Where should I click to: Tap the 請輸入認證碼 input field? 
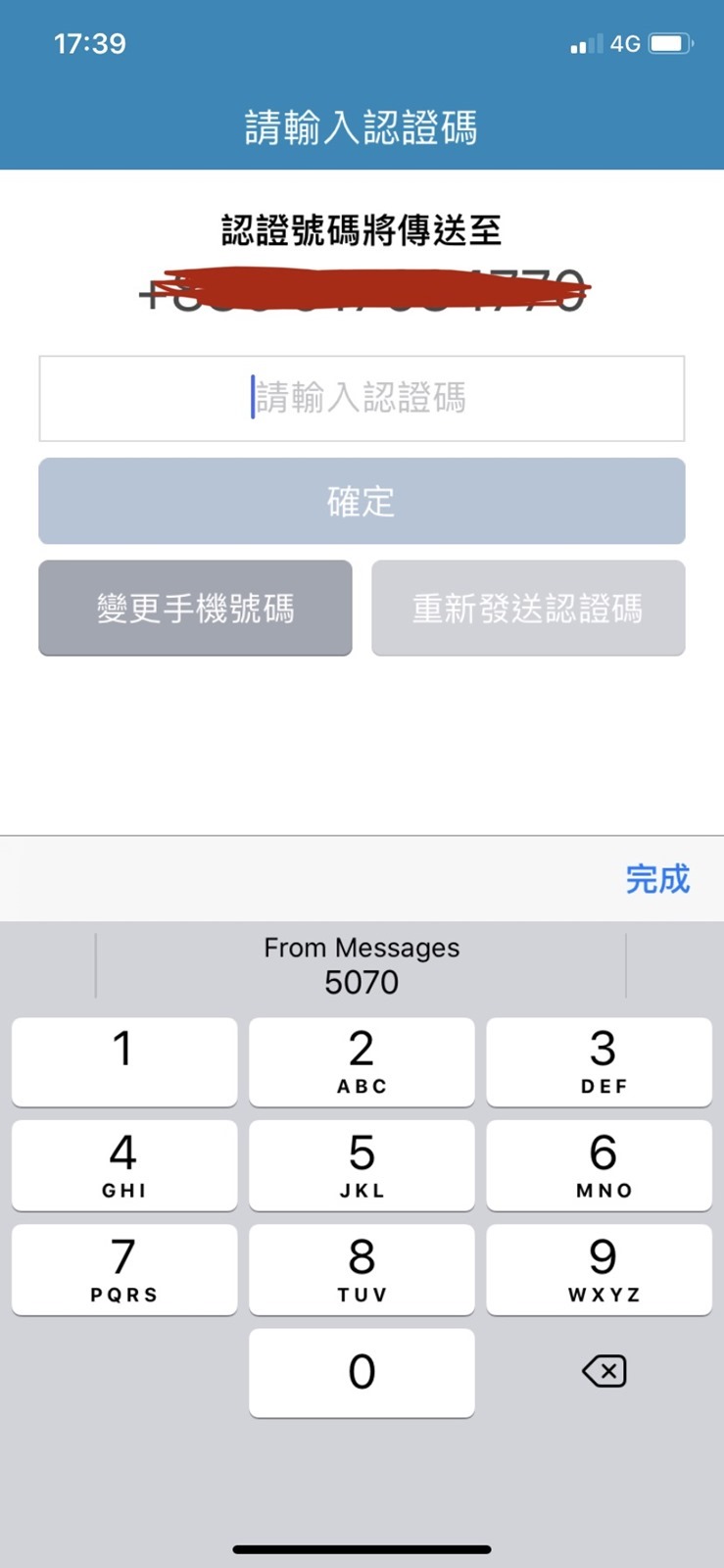point(362,399)
